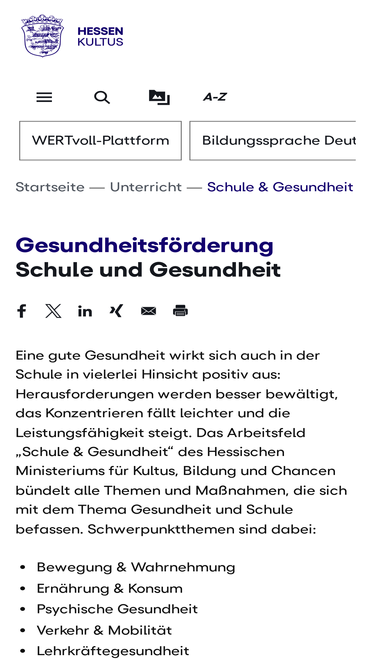Share this page on Xing
375x667 pixels.
116,311
